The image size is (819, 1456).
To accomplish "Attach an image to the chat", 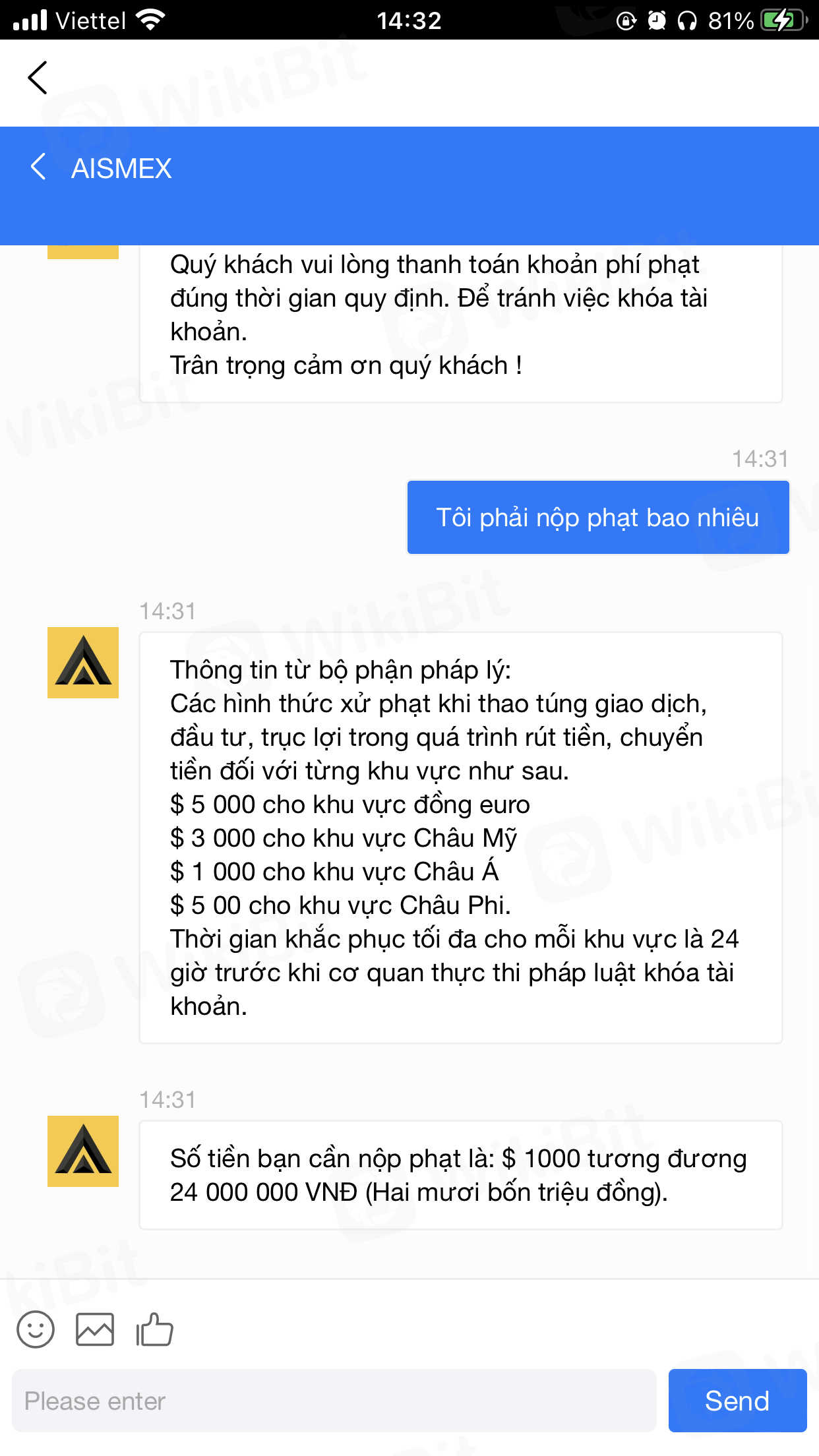I will point(95,1329).
